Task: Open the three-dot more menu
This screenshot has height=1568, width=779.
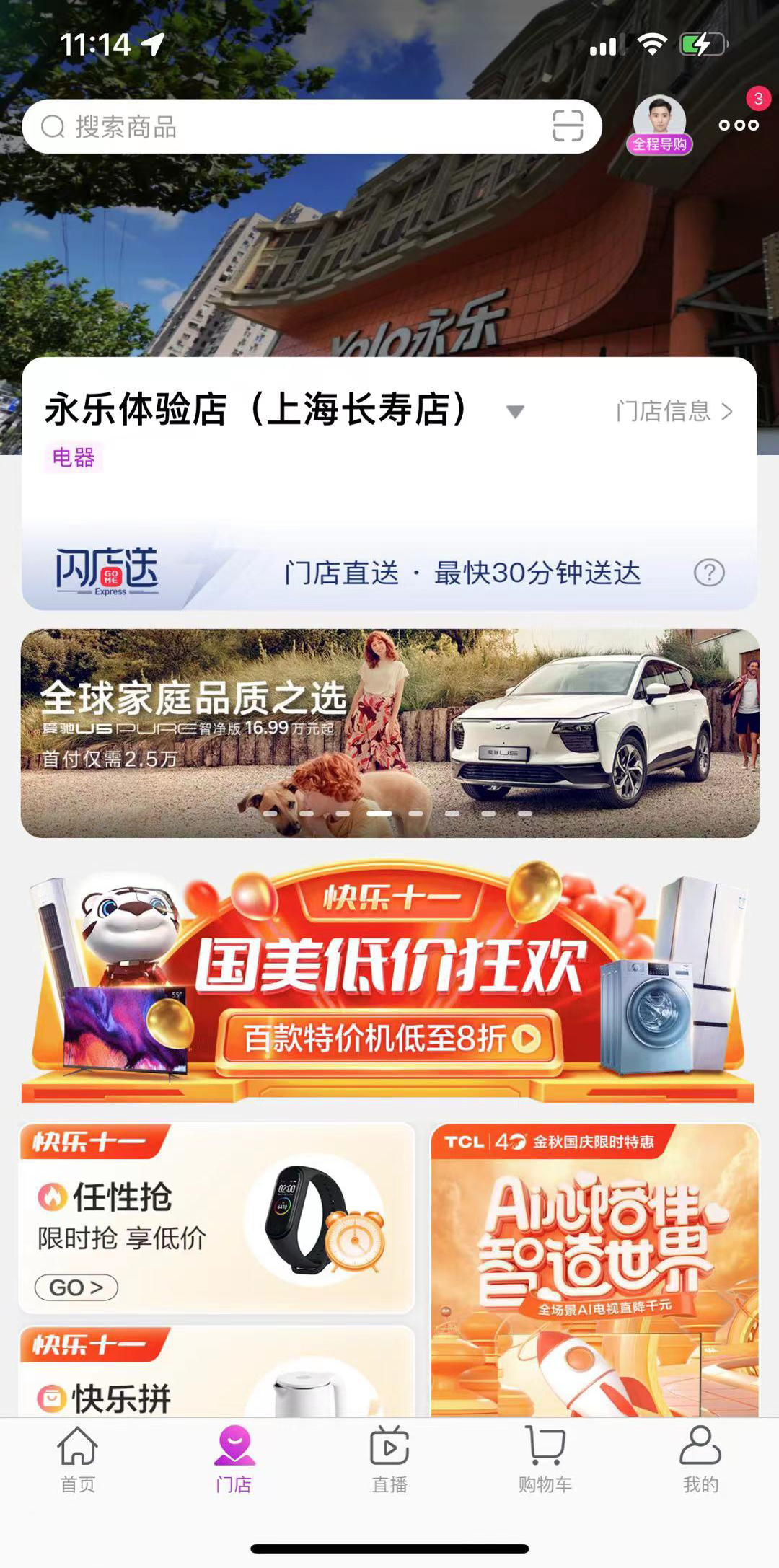Action: pyautogui.click(x=739, y=125)
